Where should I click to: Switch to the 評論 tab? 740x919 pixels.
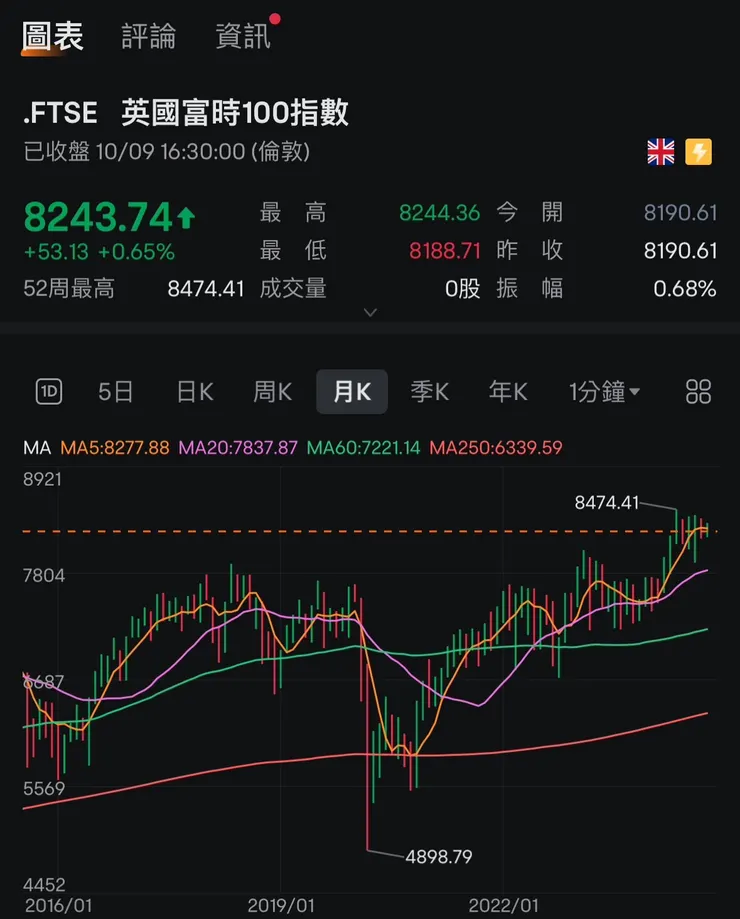(150, 34)
